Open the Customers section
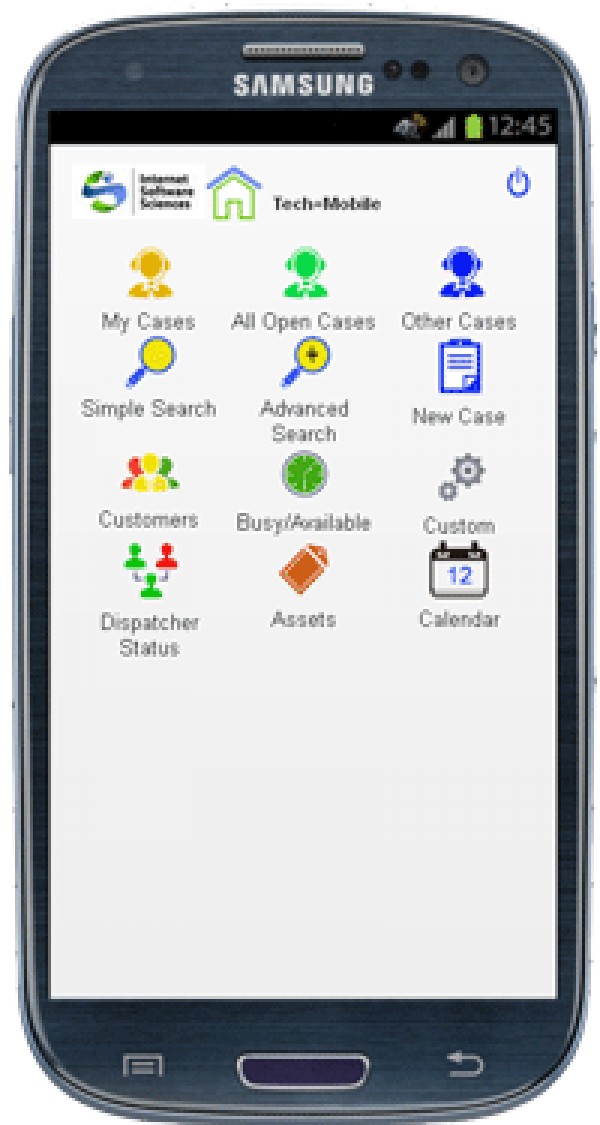This screenshot has width=600, height=1125. (149, 473)
